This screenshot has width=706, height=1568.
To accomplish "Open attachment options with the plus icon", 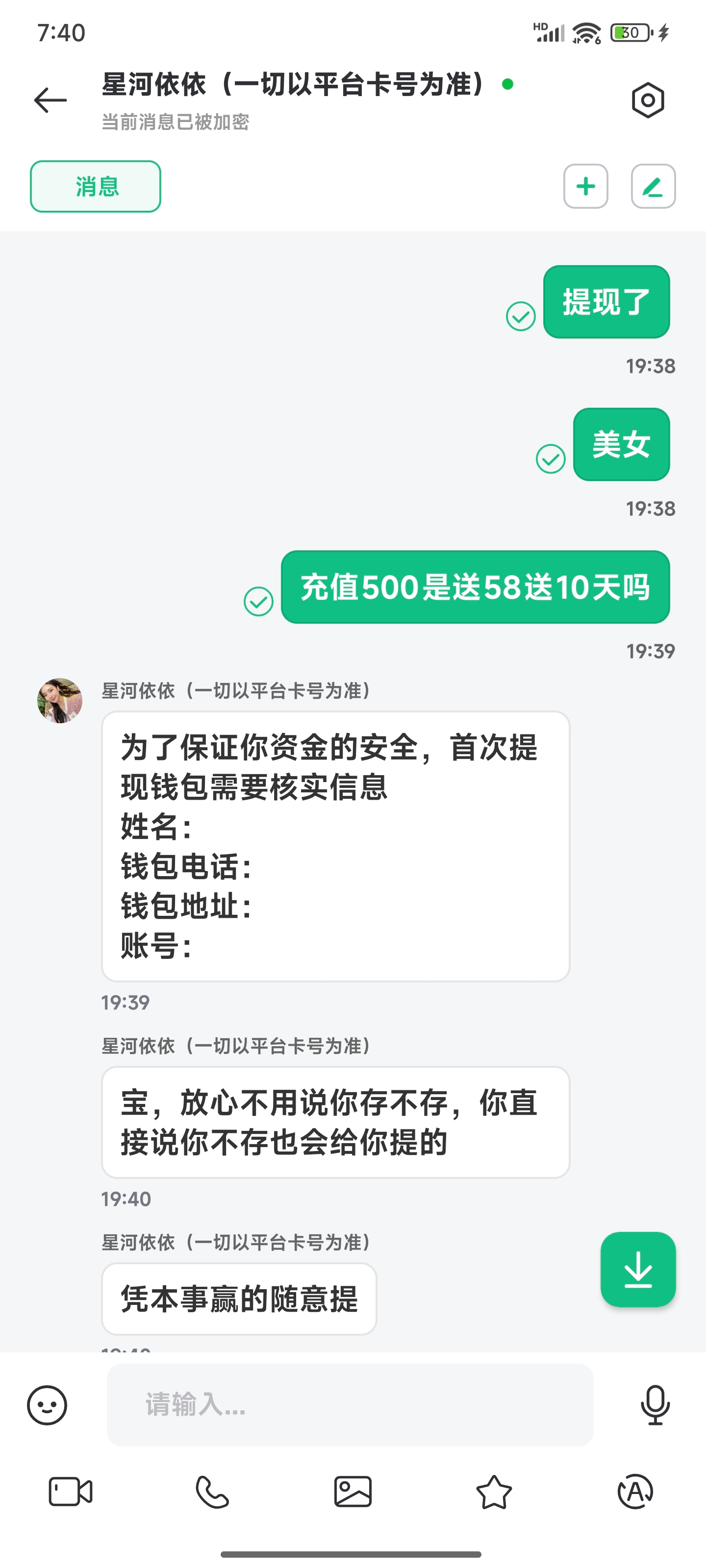I will pyautogui.click(x=585, y=187).
